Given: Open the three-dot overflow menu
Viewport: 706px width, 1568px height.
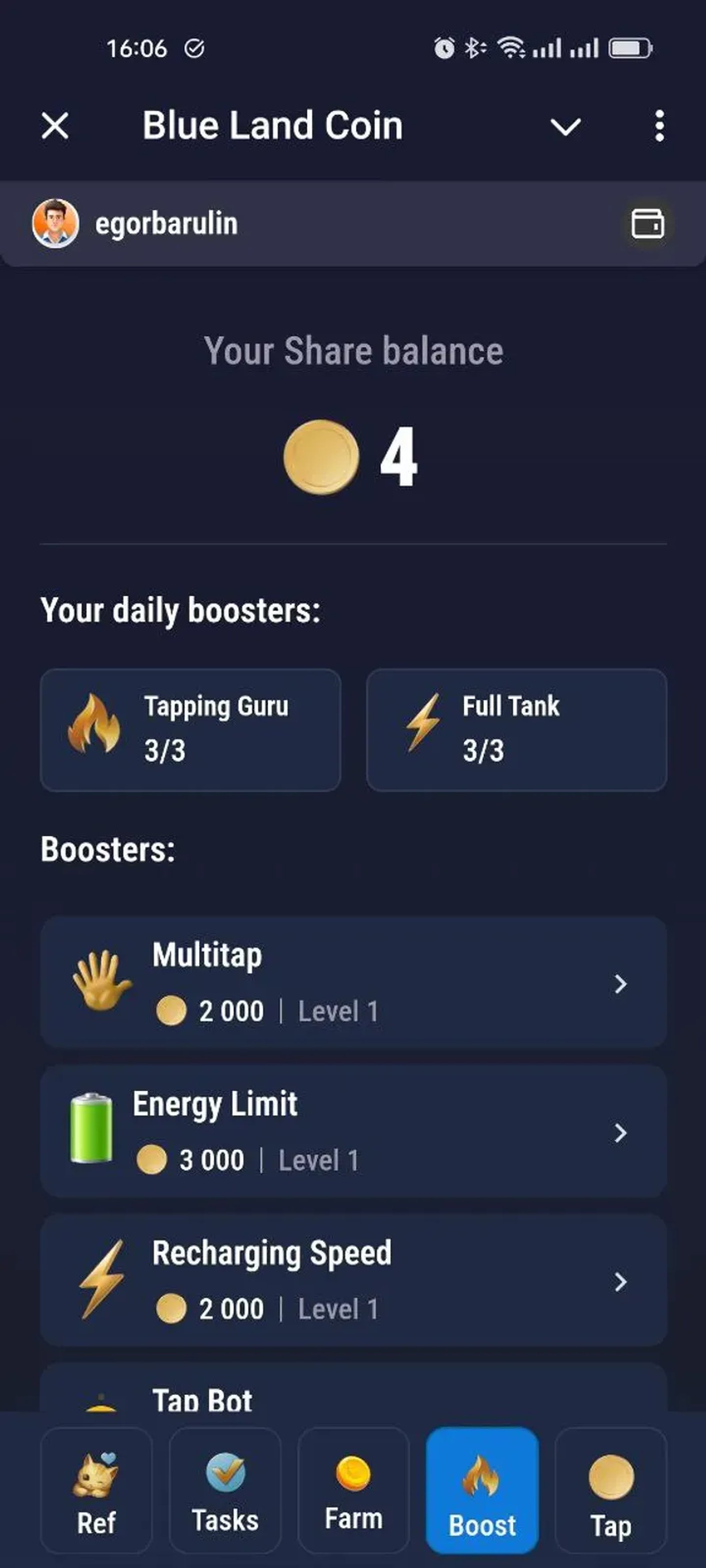Looking at the screenshot, I should point(660,125).
